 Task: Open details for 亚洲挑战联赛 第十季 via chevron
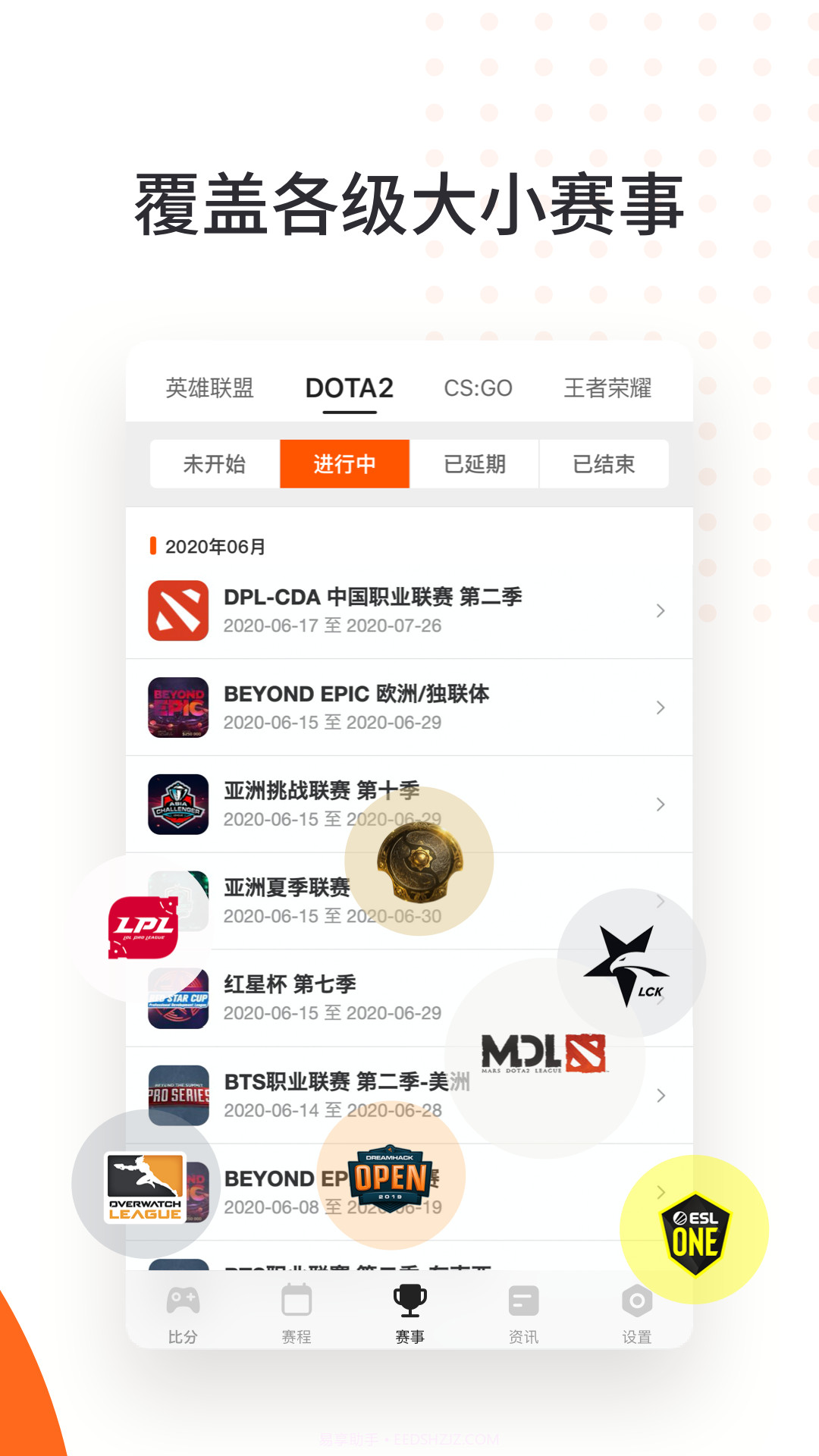coord(659,805)
